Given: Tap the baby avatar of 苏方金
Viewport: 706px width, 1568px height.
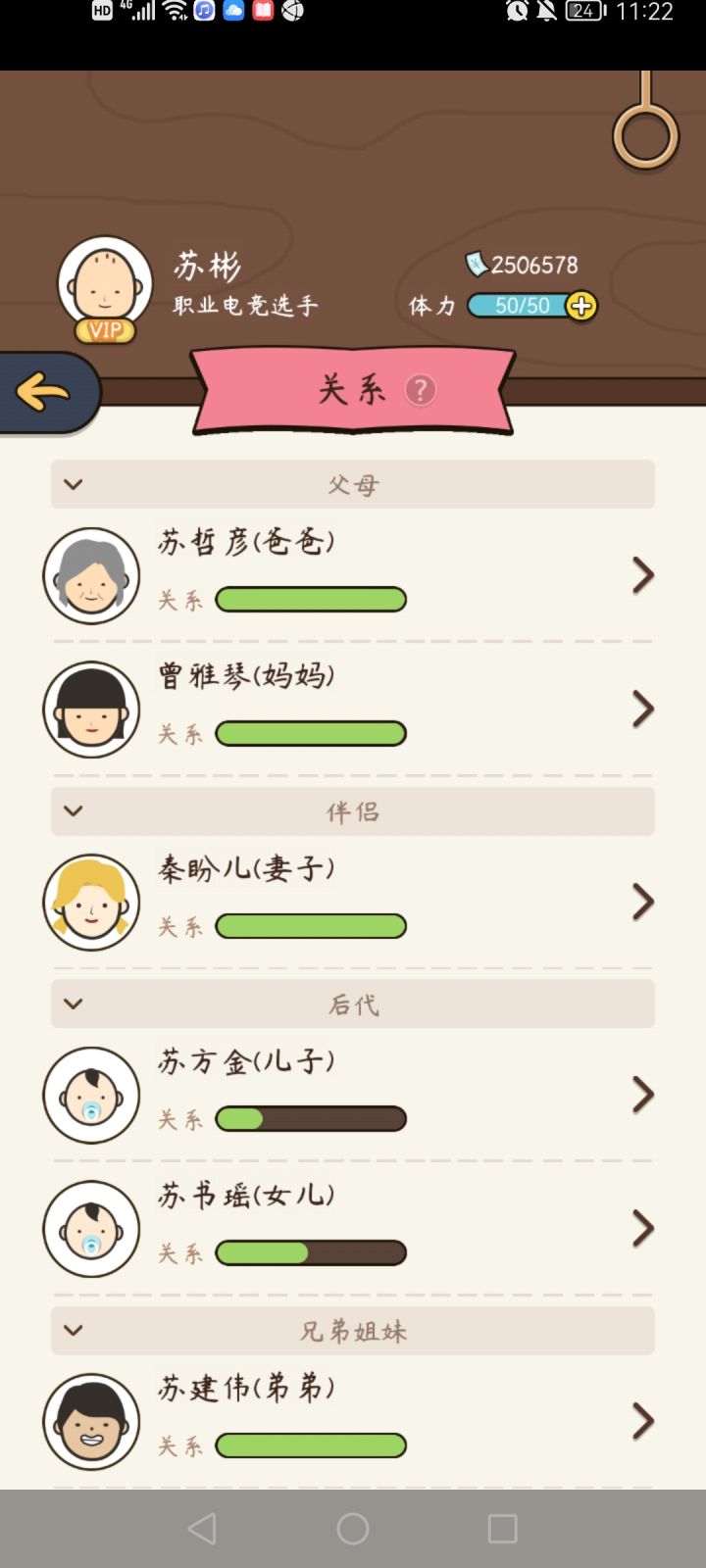Looking at the screenshot, I should tap(91, 1095).
